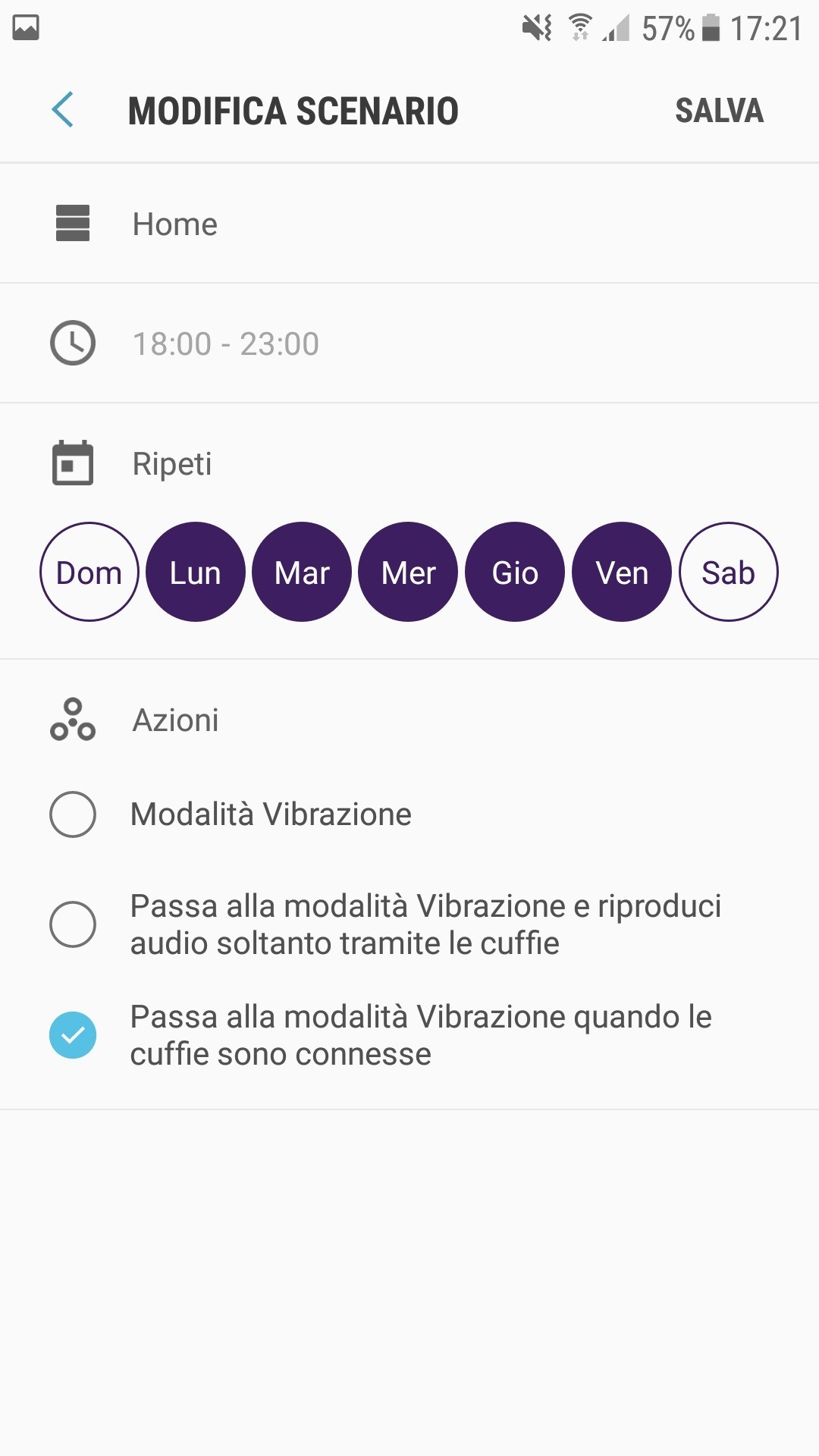Change the 18:00 - 23:00 time range
Screen dimensions: 819x1456
pos(225,344)
